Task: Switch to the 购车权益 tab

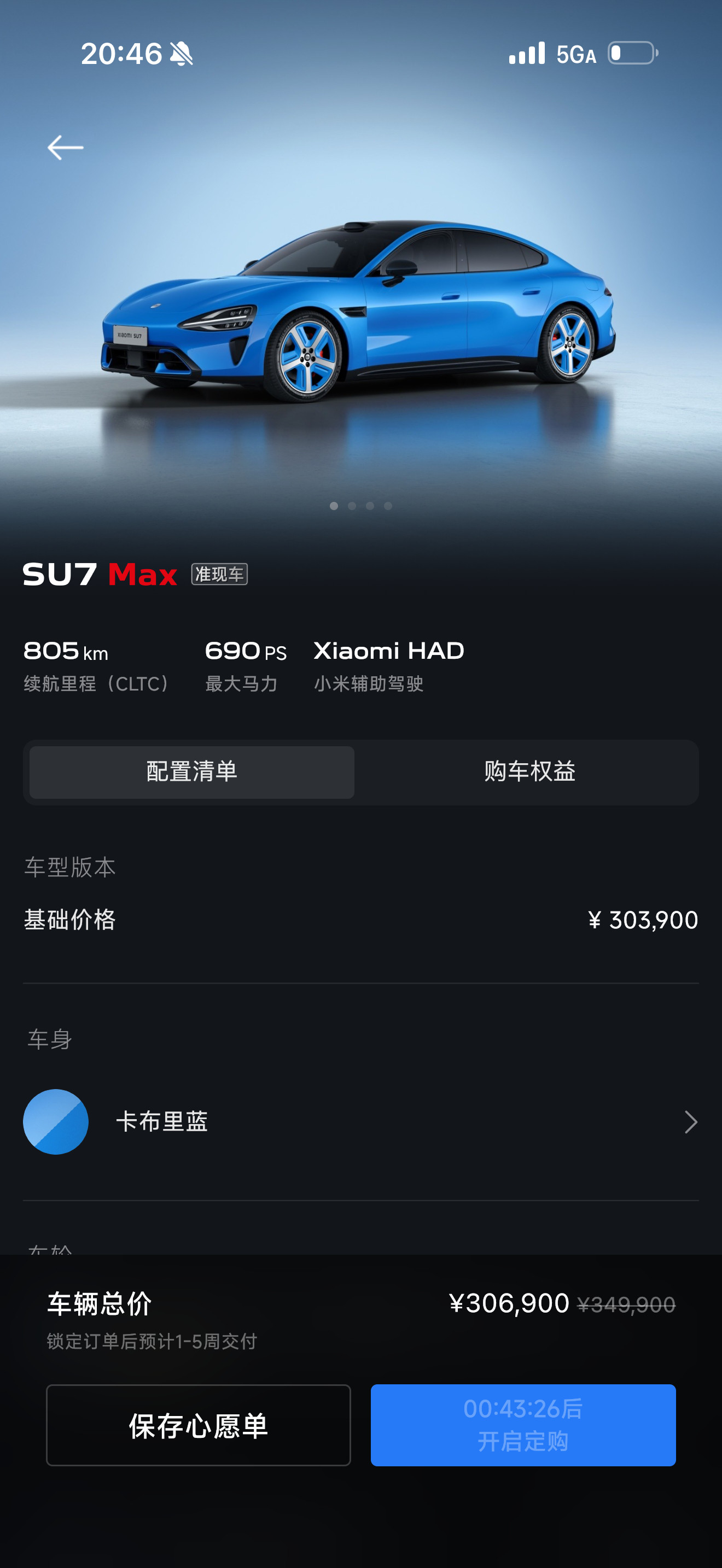Action: pyautogui.click(x=528, y=772)
